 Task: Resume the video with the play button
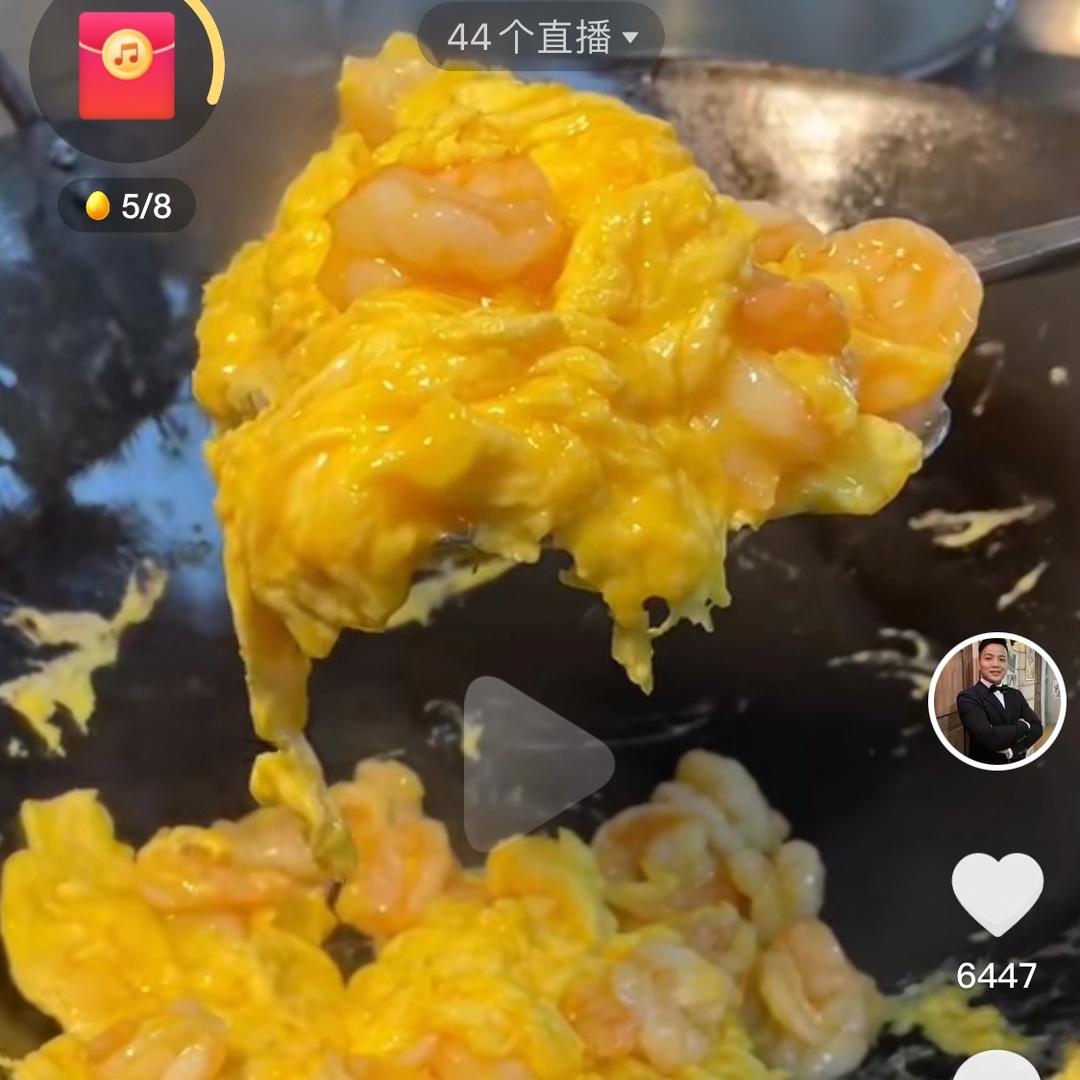[538, 764]
